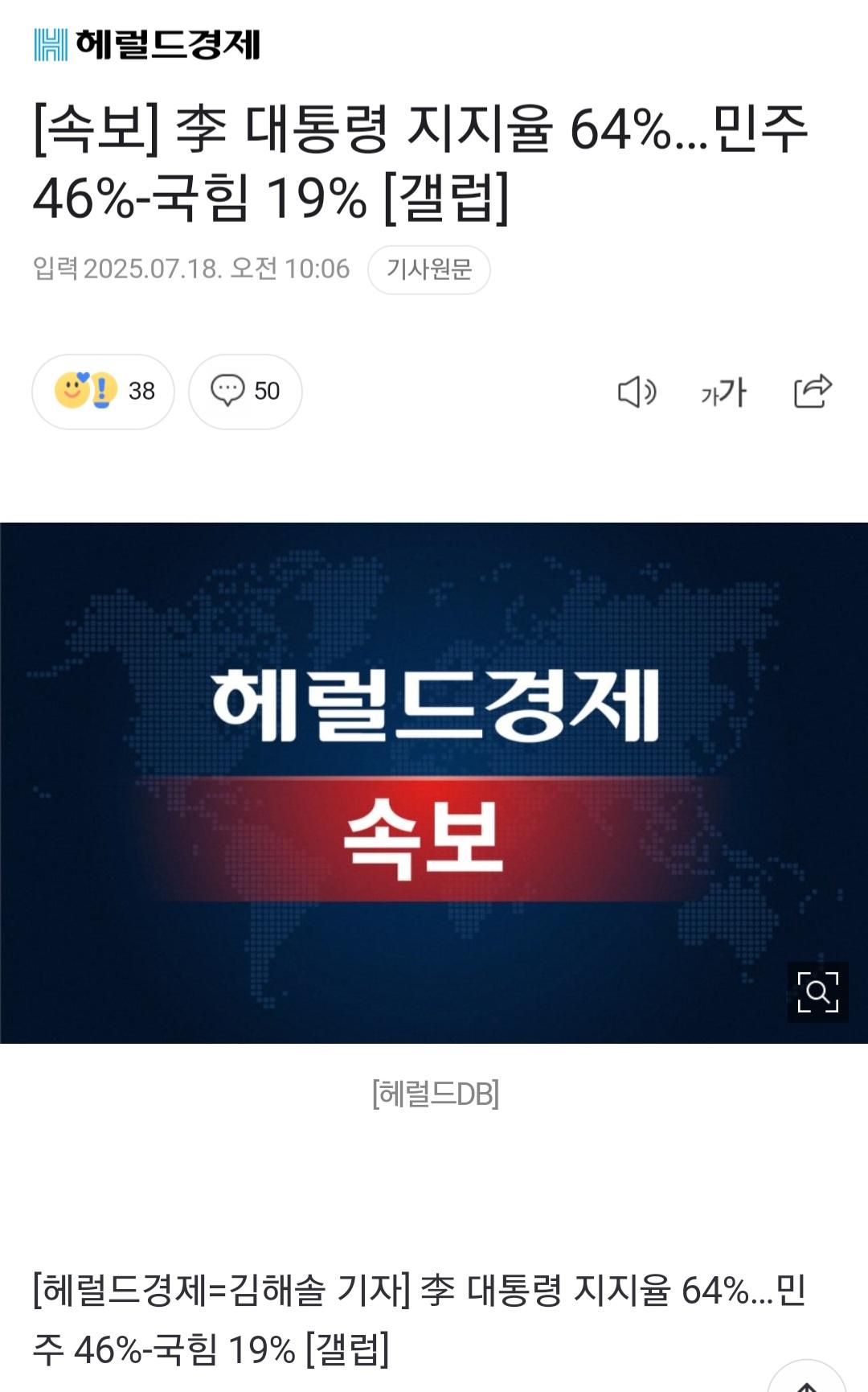
Task: Tap the emoji reactions button showing 38
Action: (103, 392)
